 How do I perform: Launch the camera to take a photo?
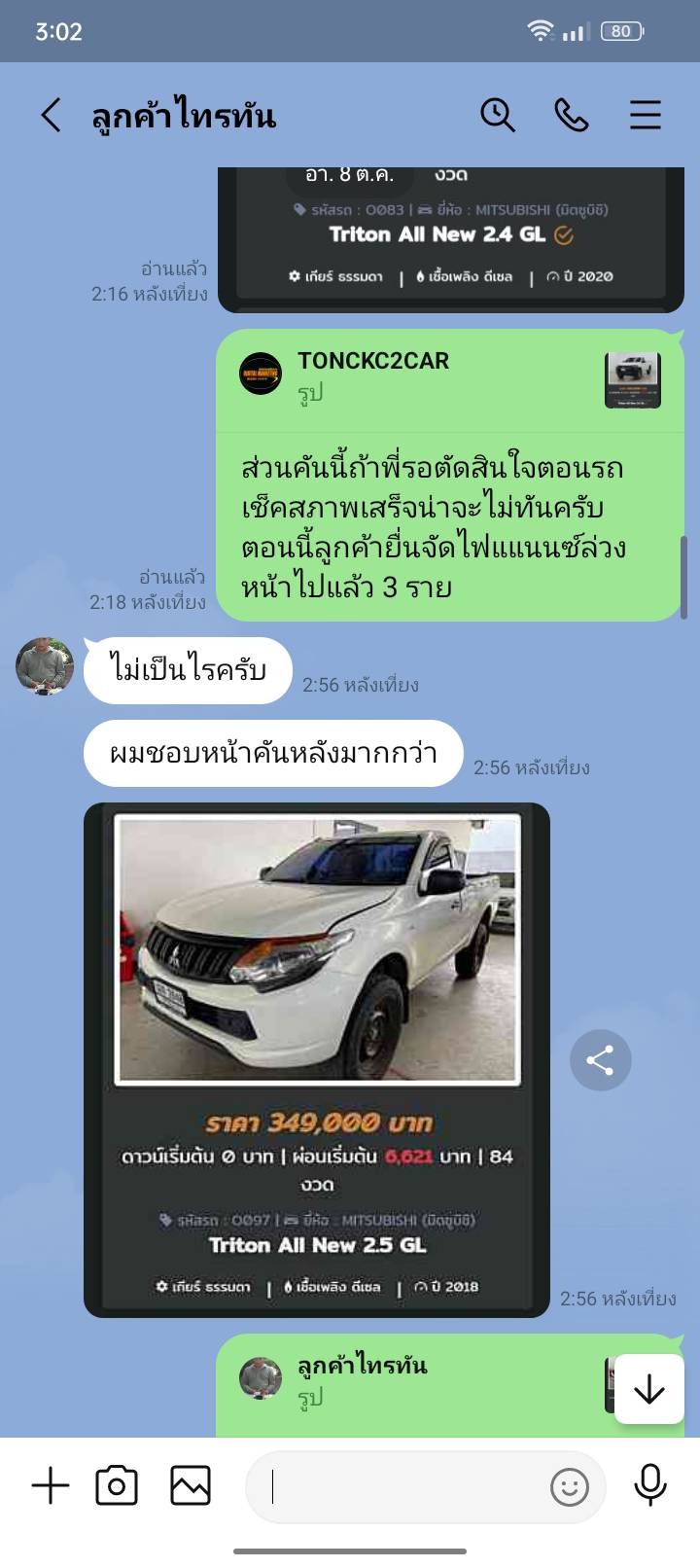117,1486
